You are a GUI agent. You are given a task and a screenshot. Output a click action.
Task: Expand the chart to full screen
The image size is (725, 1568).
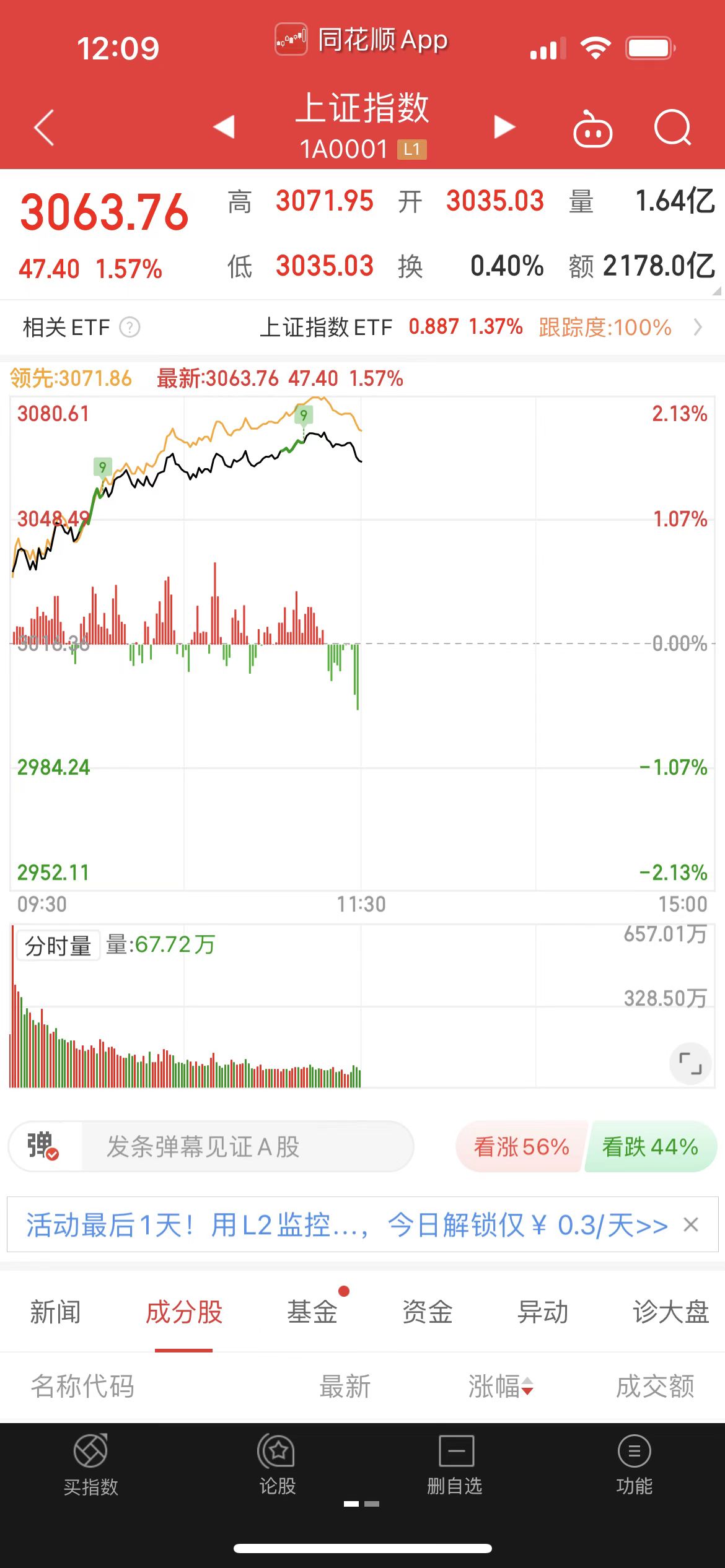pyautogui.click(x=690, y=1063)
